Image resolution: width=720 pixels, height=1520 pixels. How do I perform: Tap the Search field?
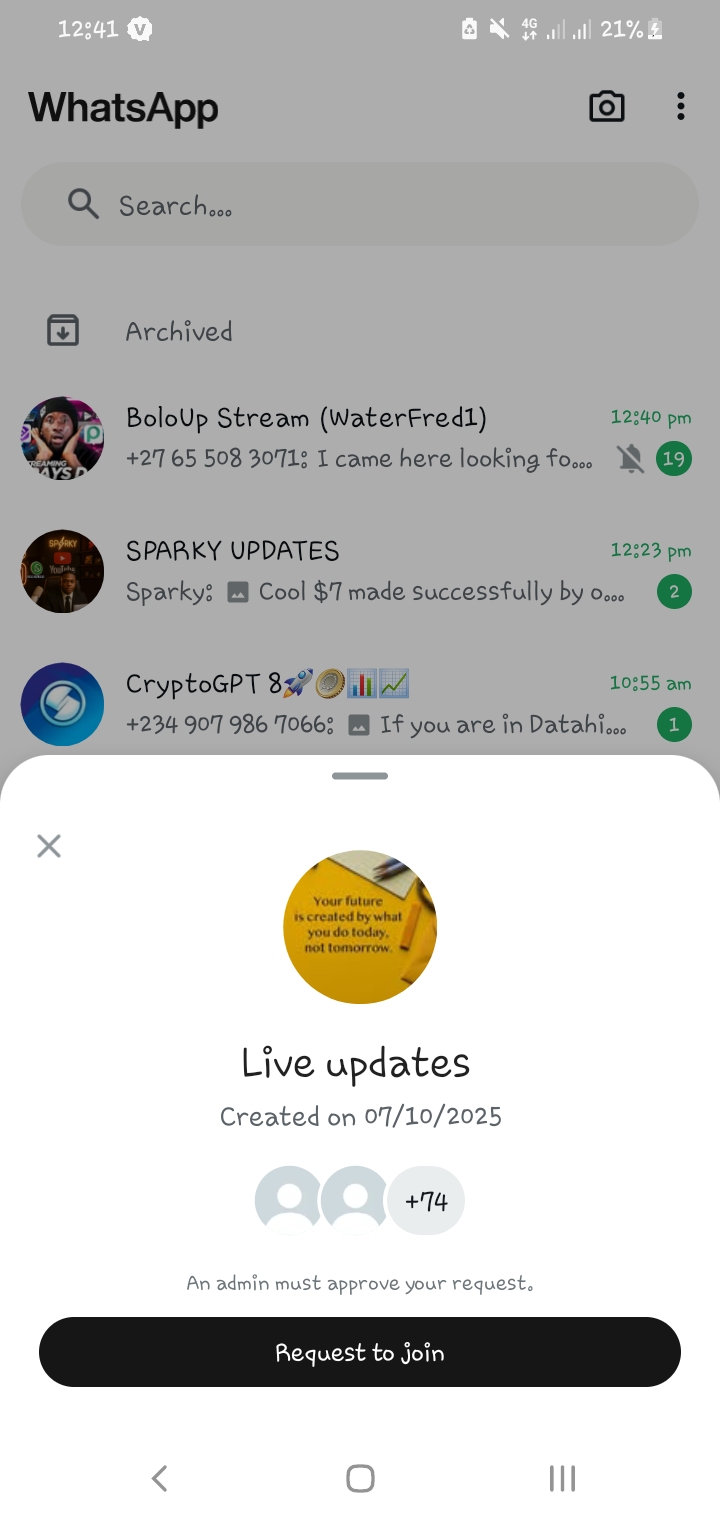point(360,205)
